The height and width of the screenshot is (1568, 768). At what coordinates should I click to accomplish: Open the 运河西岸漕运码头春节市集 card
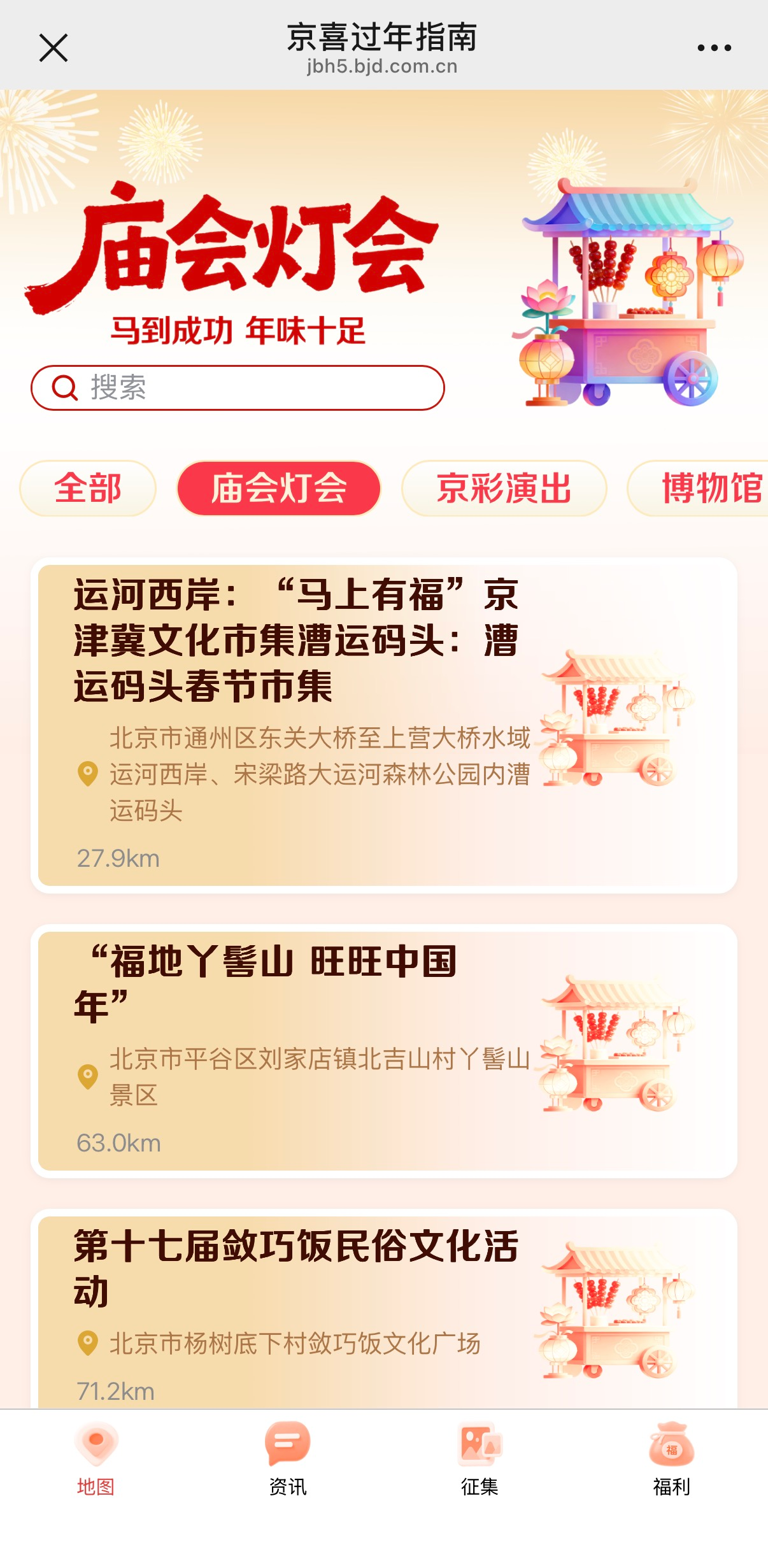click(384, 725)
